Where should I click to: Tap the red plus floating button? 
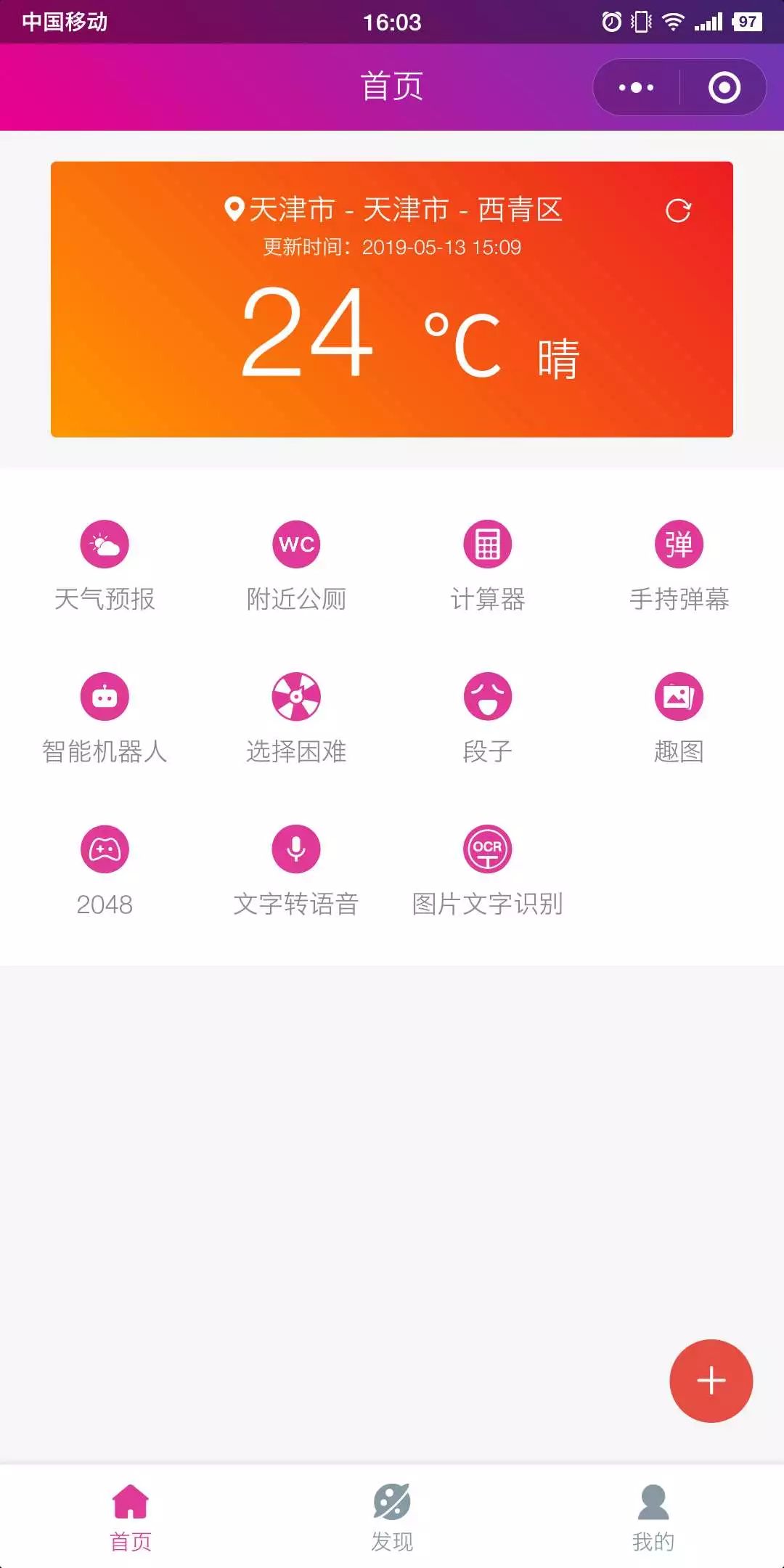(x=711, y=1380)
